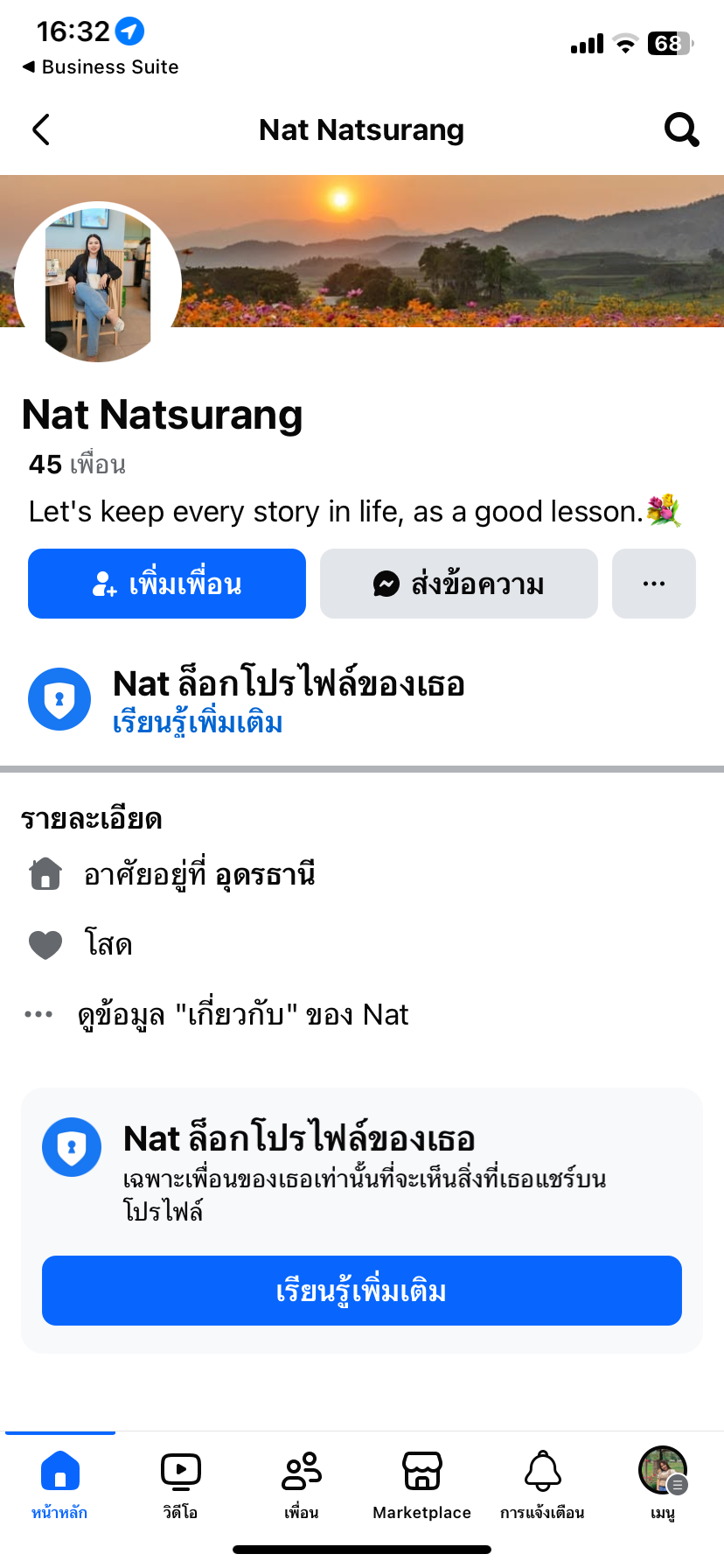Return to Business Suite app

(x=101, y=67)
